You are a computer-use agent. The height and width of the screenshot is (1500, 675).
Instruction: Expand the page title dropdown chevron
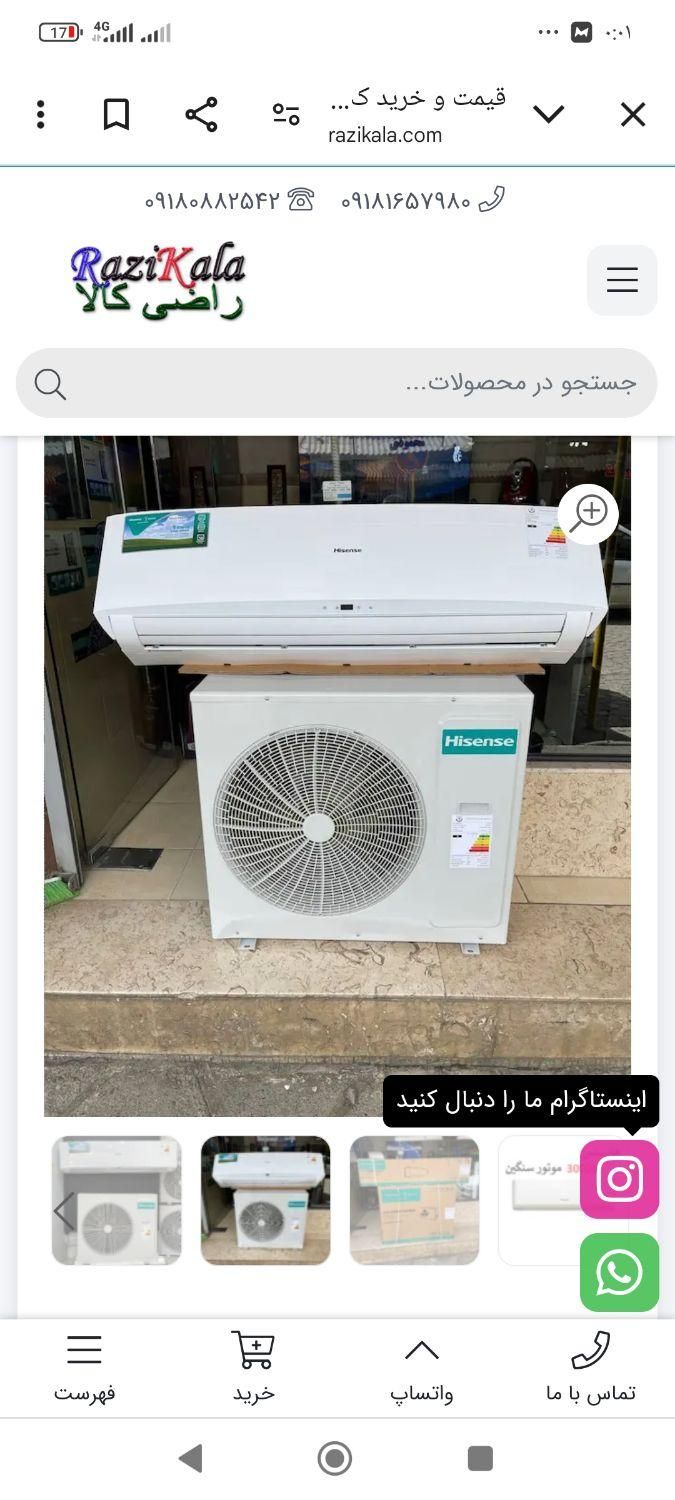pyautogui.click(x=548, y=115)
